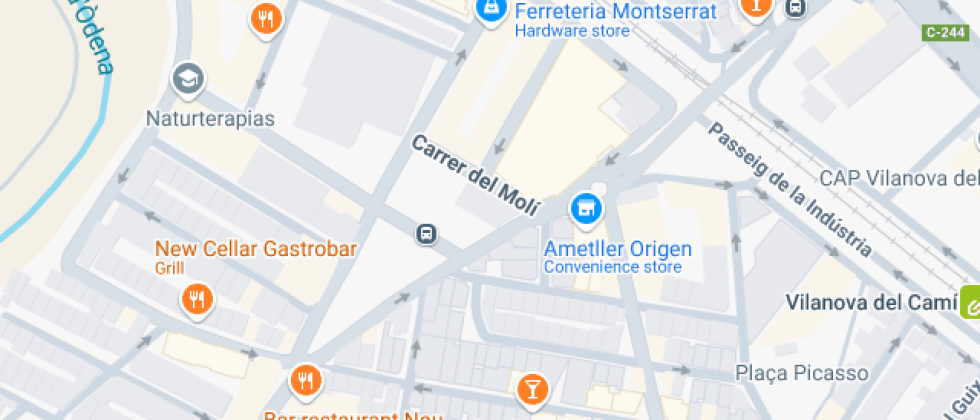Open the Bar restaurant Nou marker
The width and height of the screenshot is (980, 420).
(306, 380)
